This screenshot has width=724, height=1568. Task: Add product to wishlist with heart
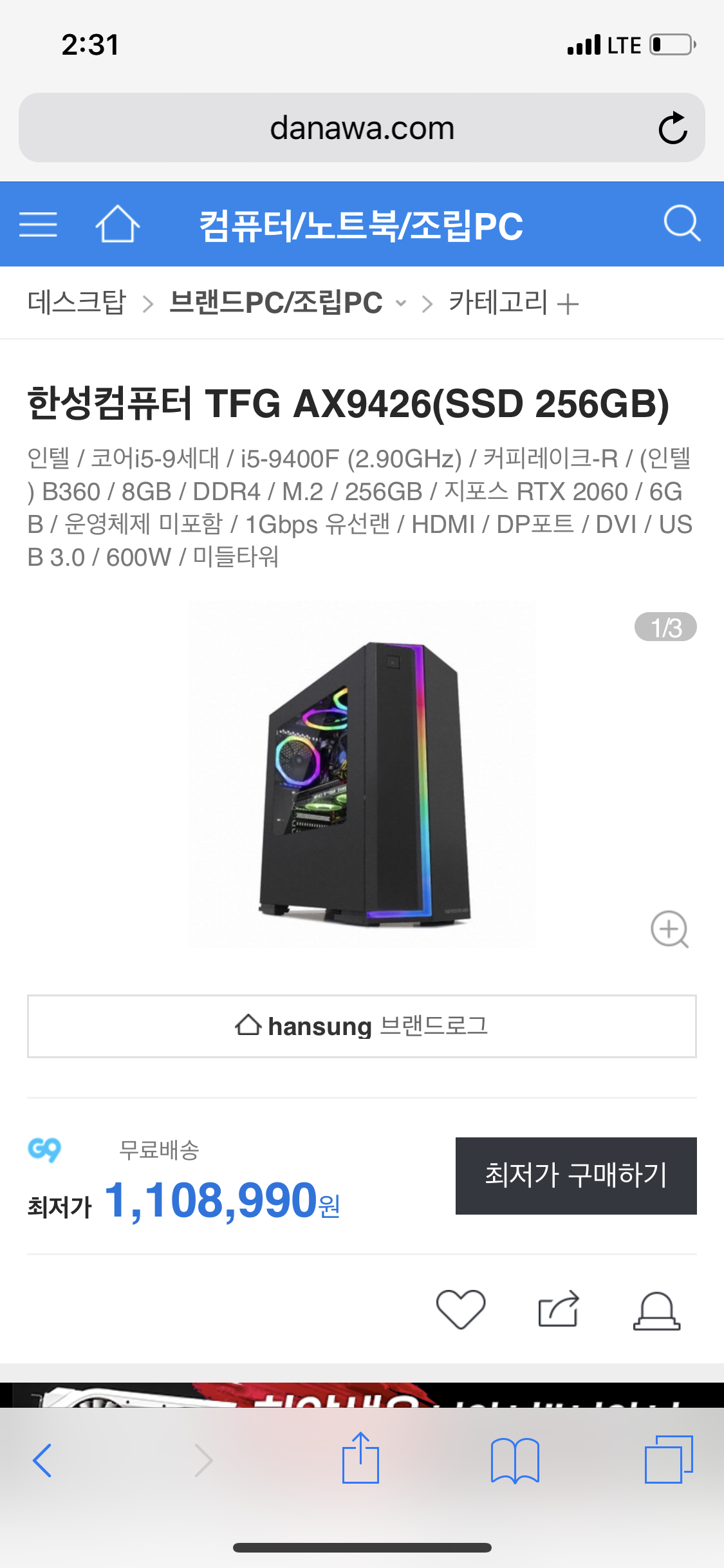(461, 1310)
